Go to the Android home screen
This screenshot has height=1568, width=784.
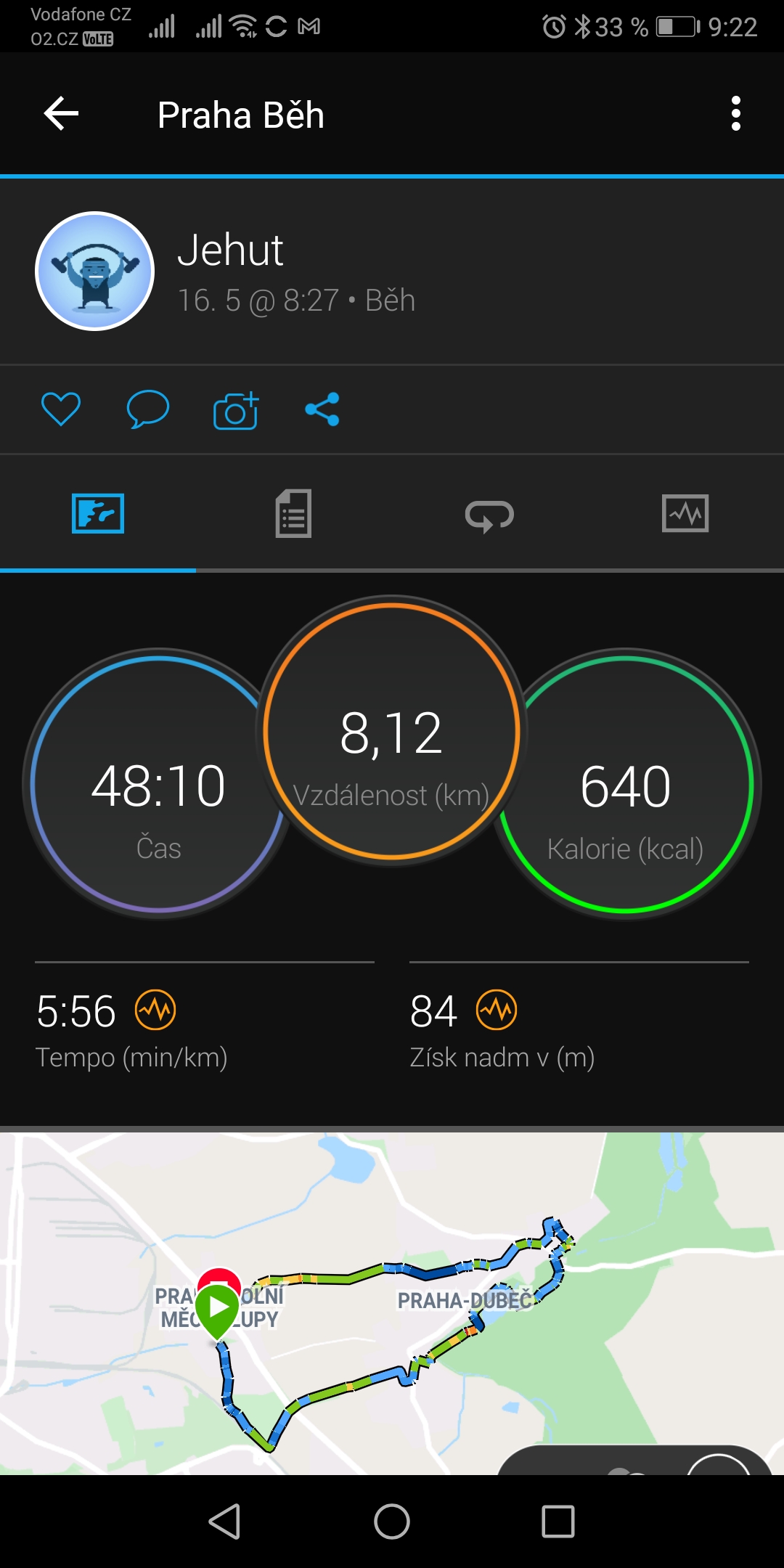392,1521
